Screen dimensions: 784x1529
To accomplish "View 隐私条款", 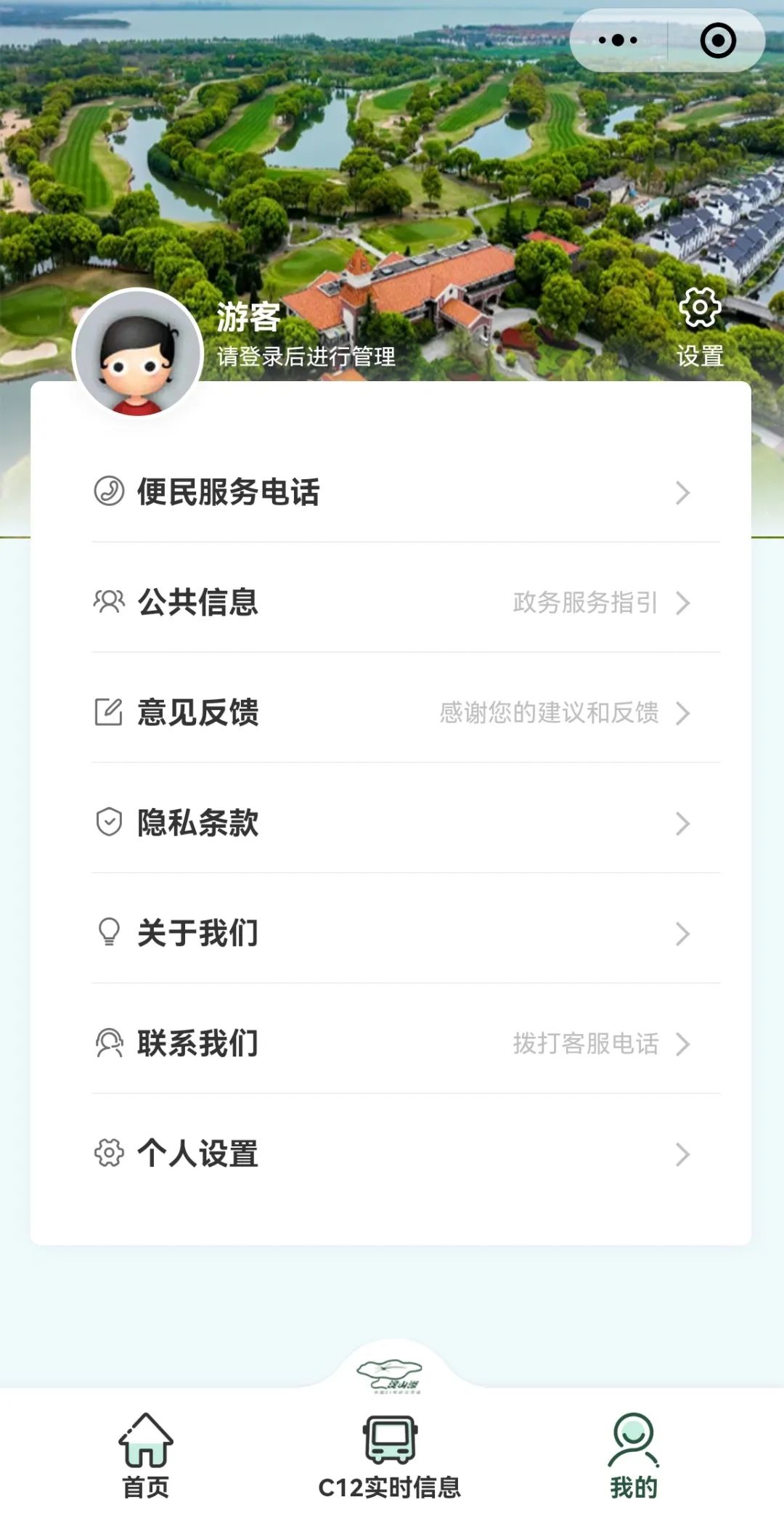I will (x=392, y=823).
